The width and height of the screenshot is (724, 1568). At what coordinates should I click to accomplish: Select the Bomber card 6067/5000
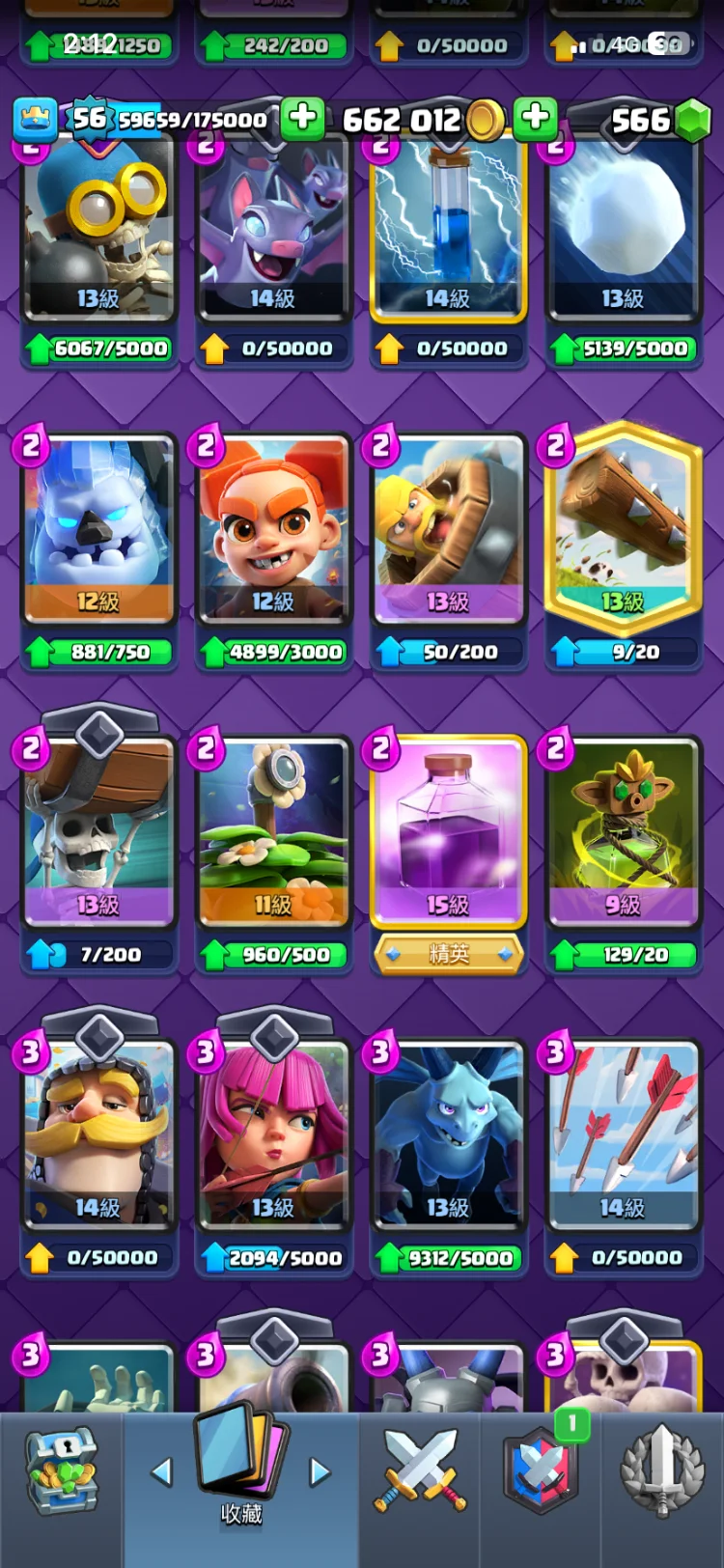click(x=98, y=232)
